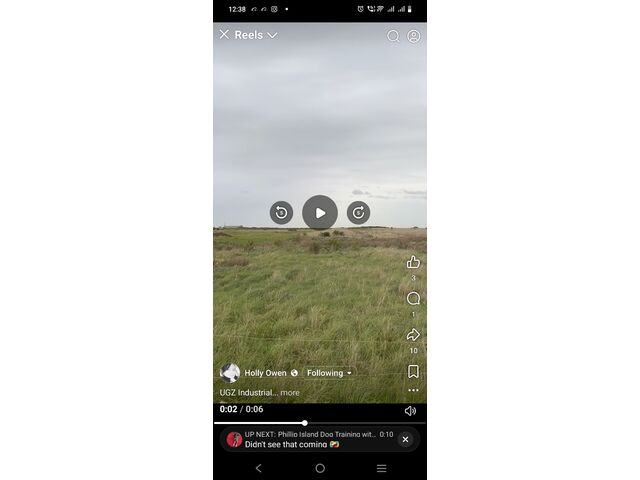This screenshot has width=640, height=480.
Task: Save this reel with the bookmark
Action: [x=413, y=371]
